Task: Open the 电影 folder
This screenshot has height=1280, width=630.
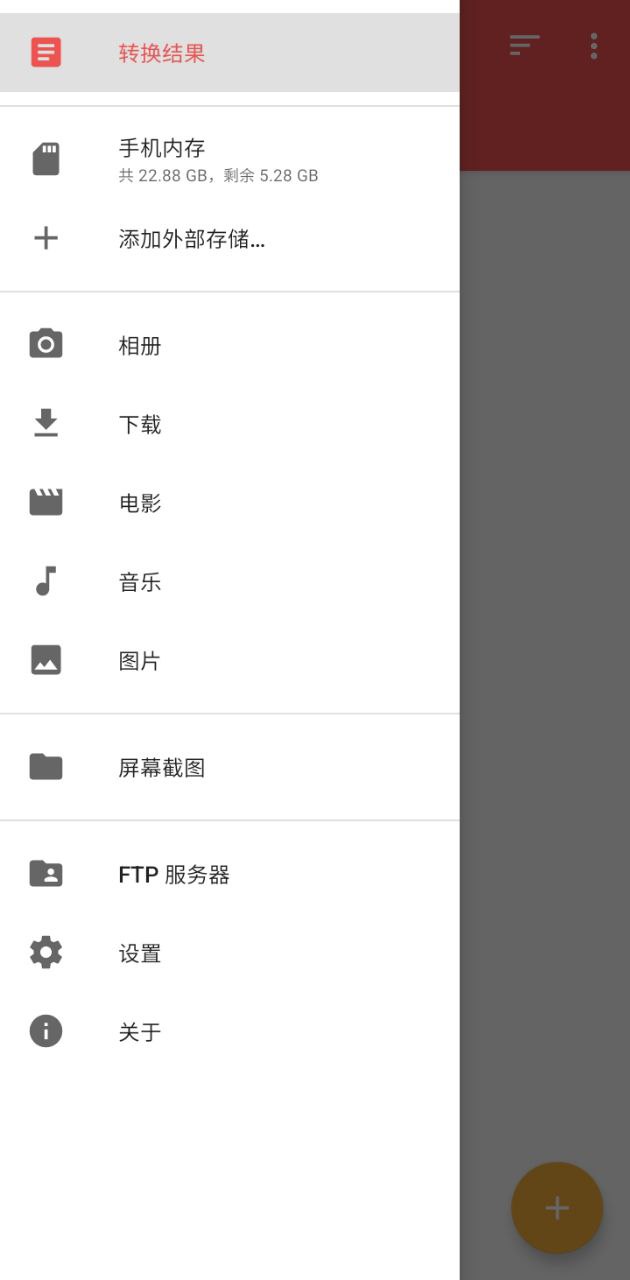Action: [x=229, y=503]
